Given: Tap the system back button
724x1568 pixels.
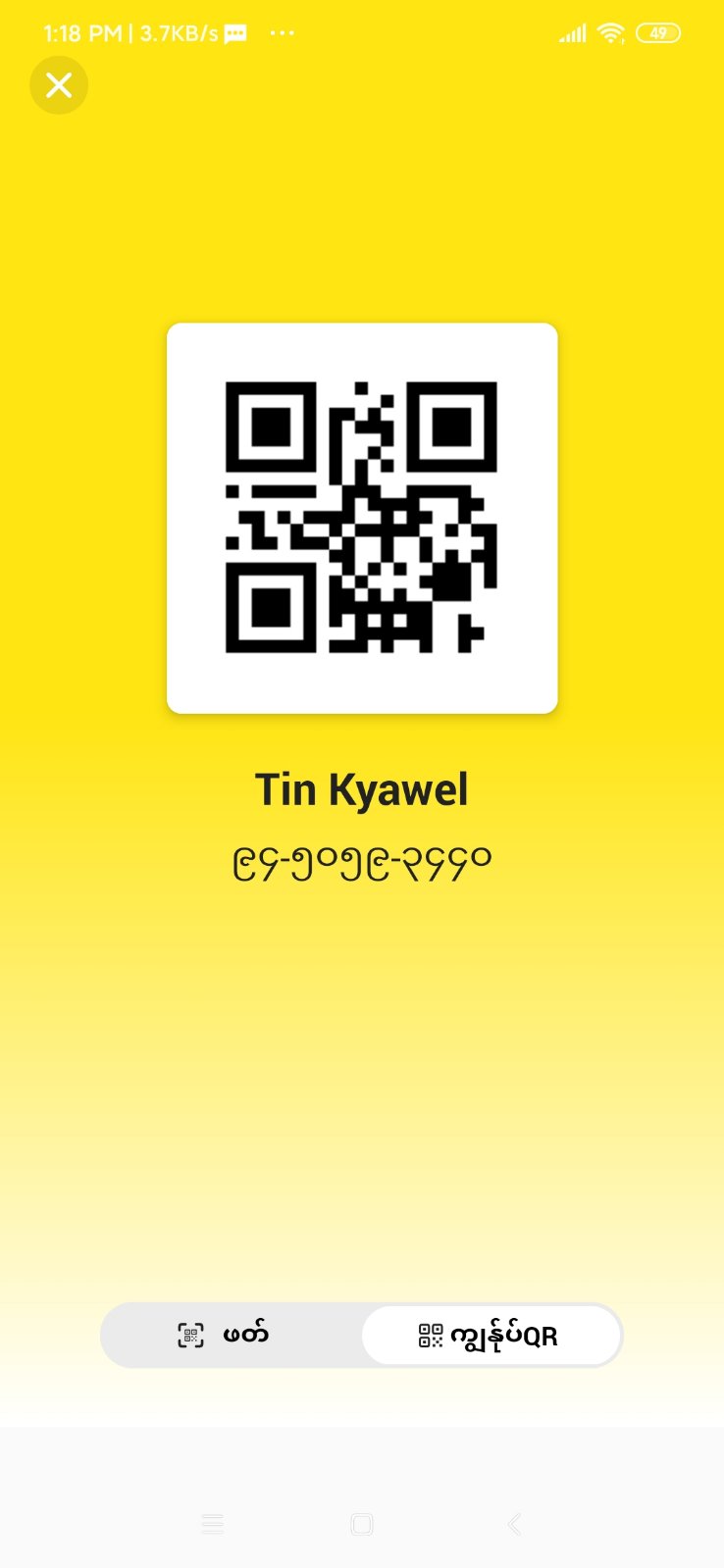Looking at the screenshot, I should click(x=514, y=1523).
